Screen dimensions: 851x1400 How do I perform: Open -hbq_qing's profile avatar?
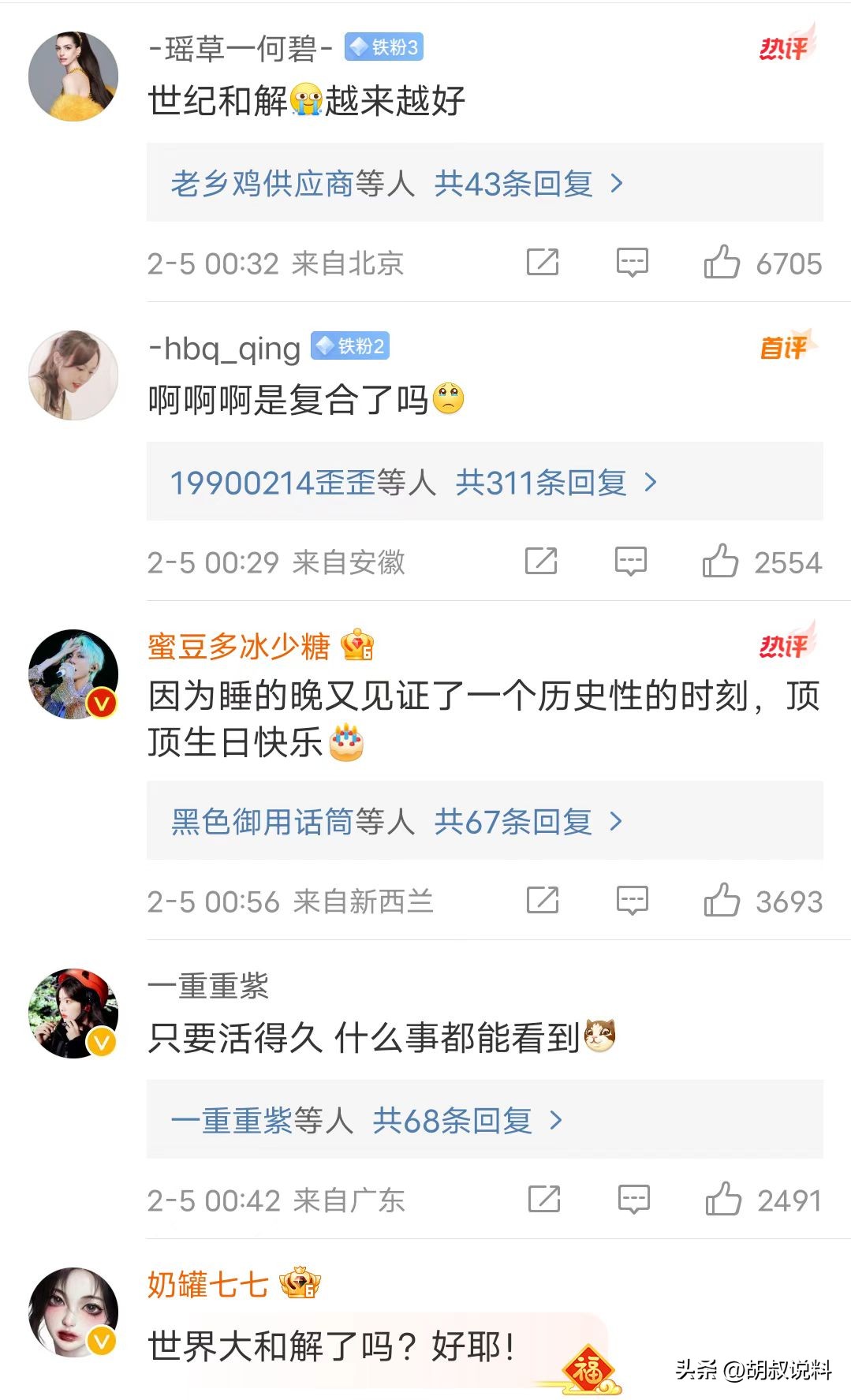pos(73,375)
